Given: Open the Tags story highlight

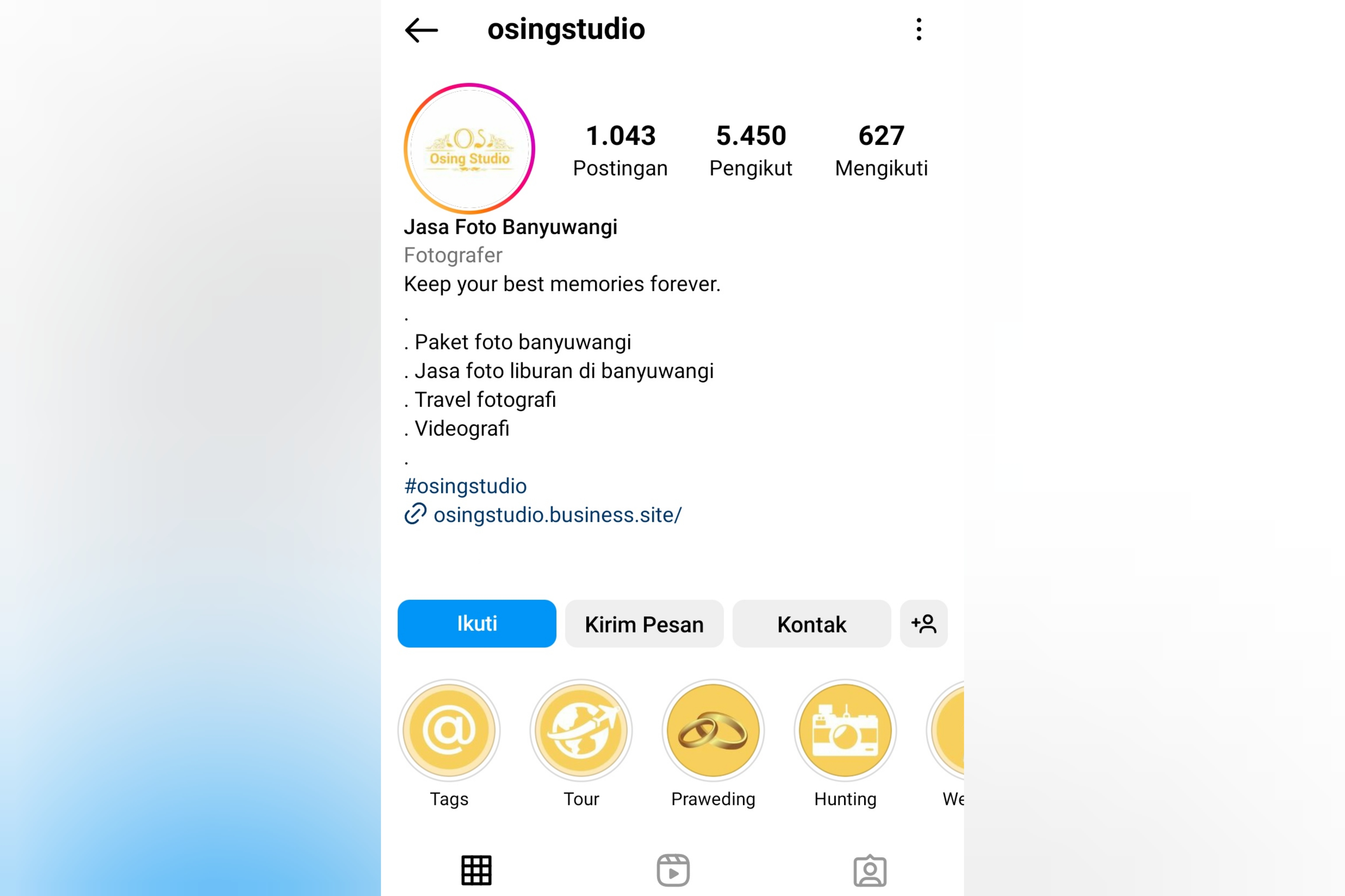Looking at the screenshot, I should point(449,731).
